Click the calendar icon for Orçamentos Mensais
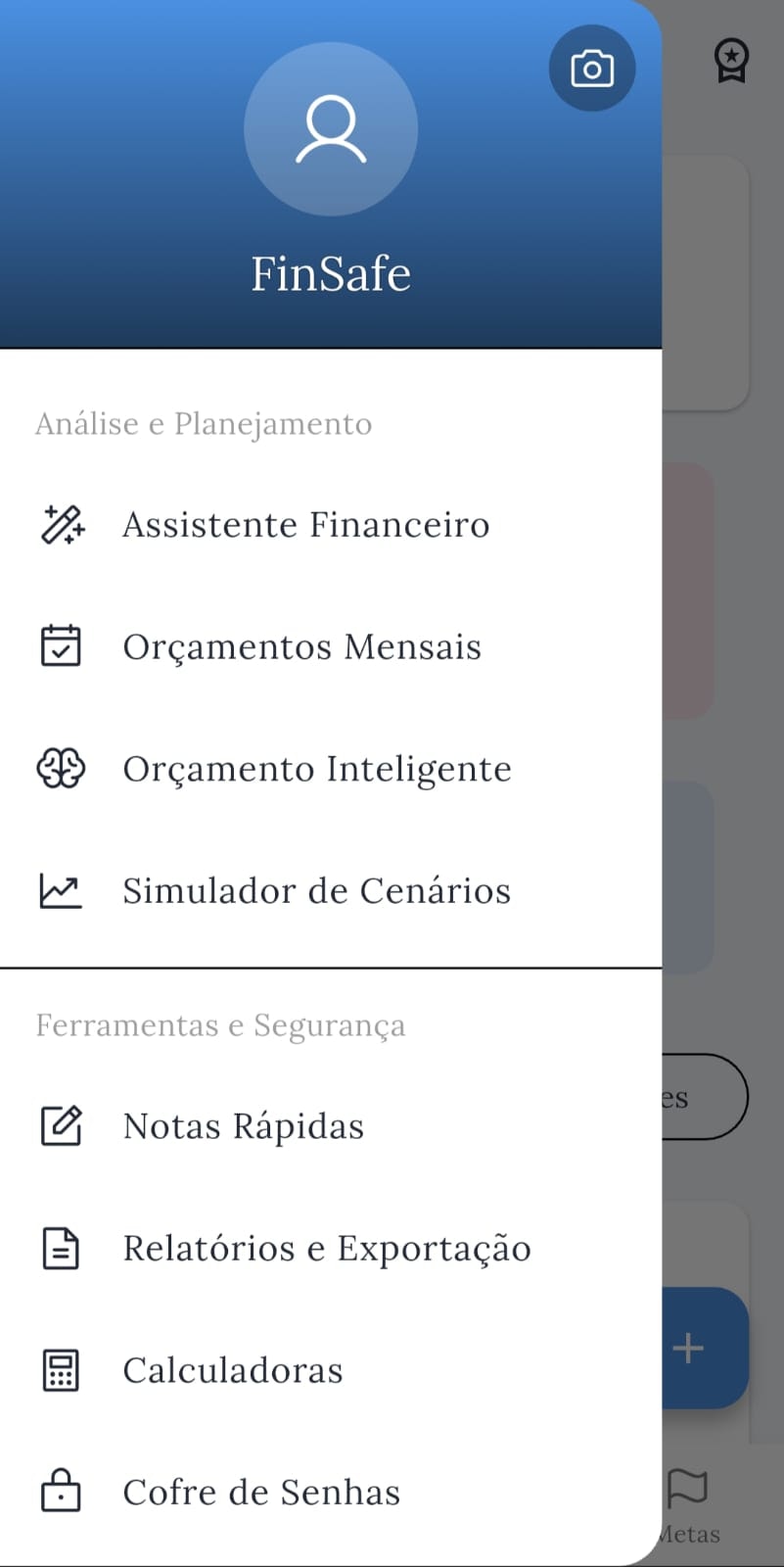This screenshot has width=784, height=1567. coord(61,645)
